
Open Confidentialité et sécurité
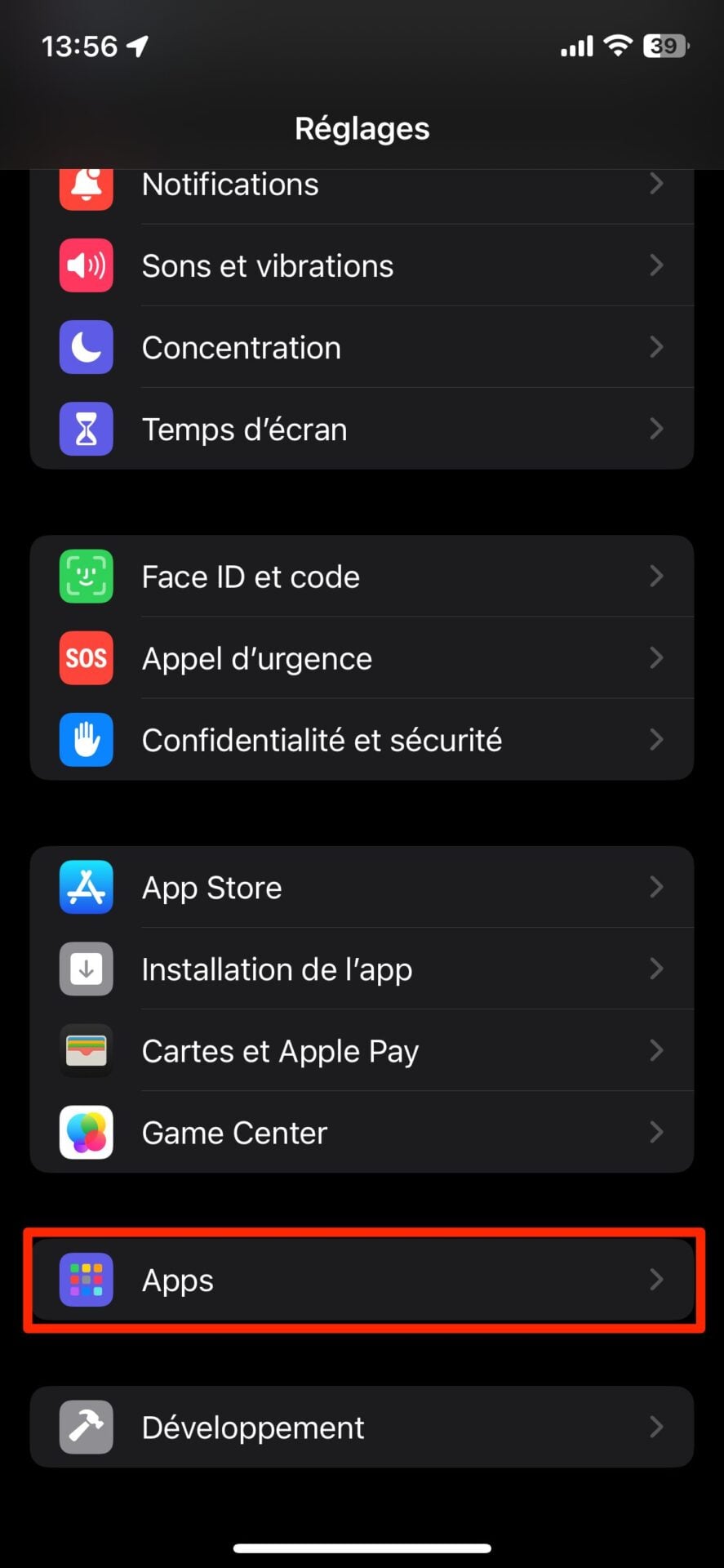[362, 740]
